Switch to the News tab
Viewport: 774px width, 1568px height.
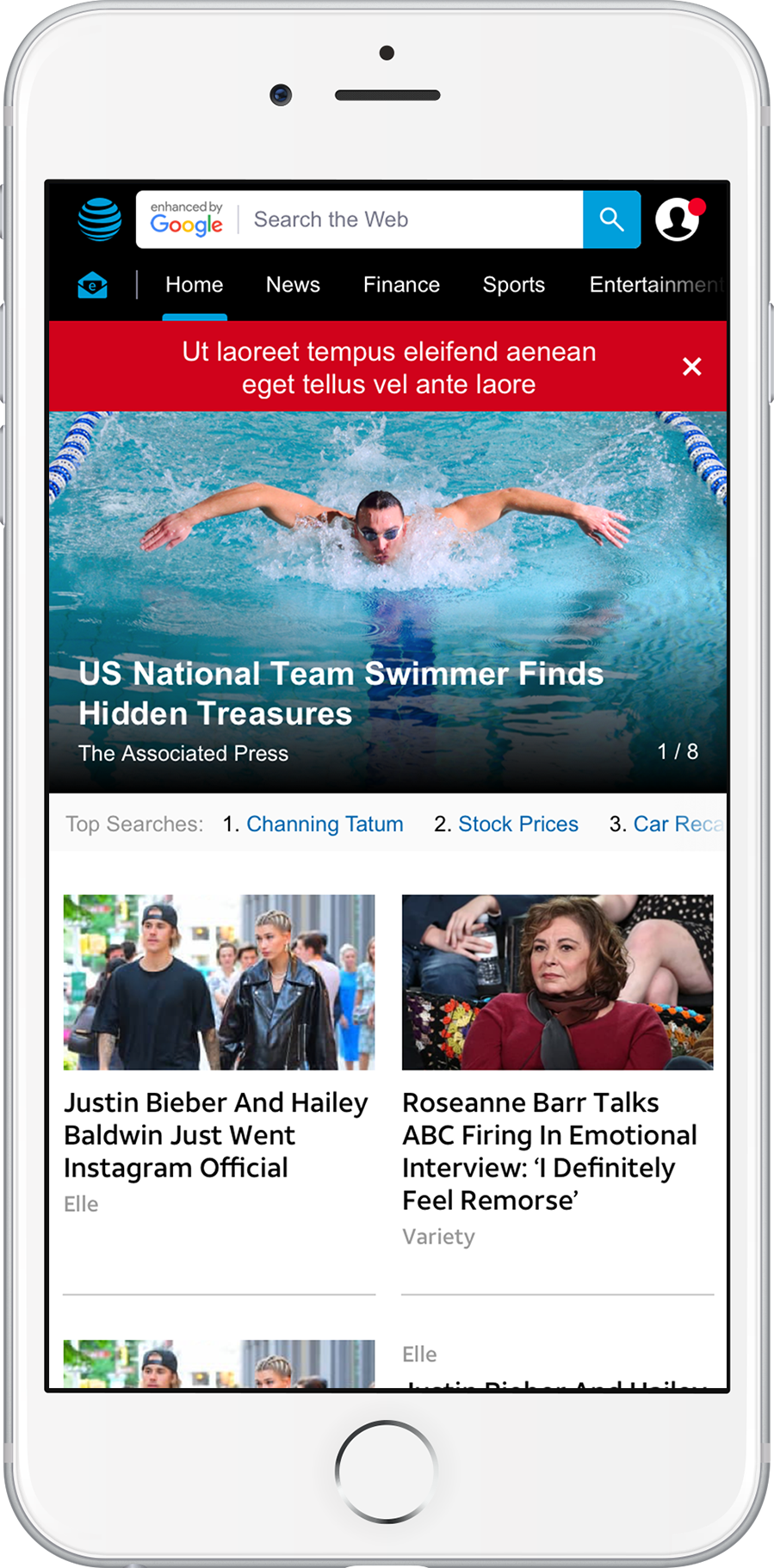coord(293,285)
